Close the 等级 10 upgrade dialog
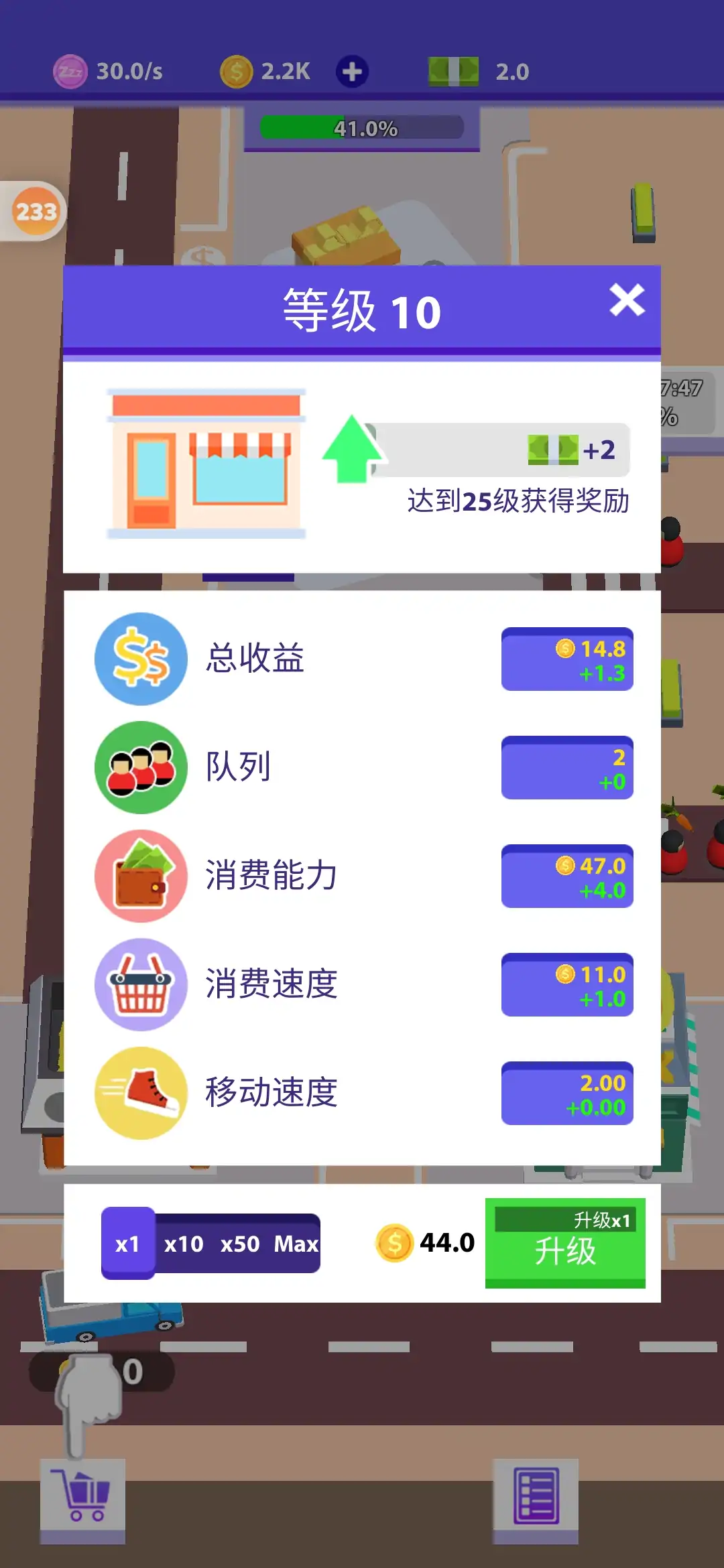 627,300
